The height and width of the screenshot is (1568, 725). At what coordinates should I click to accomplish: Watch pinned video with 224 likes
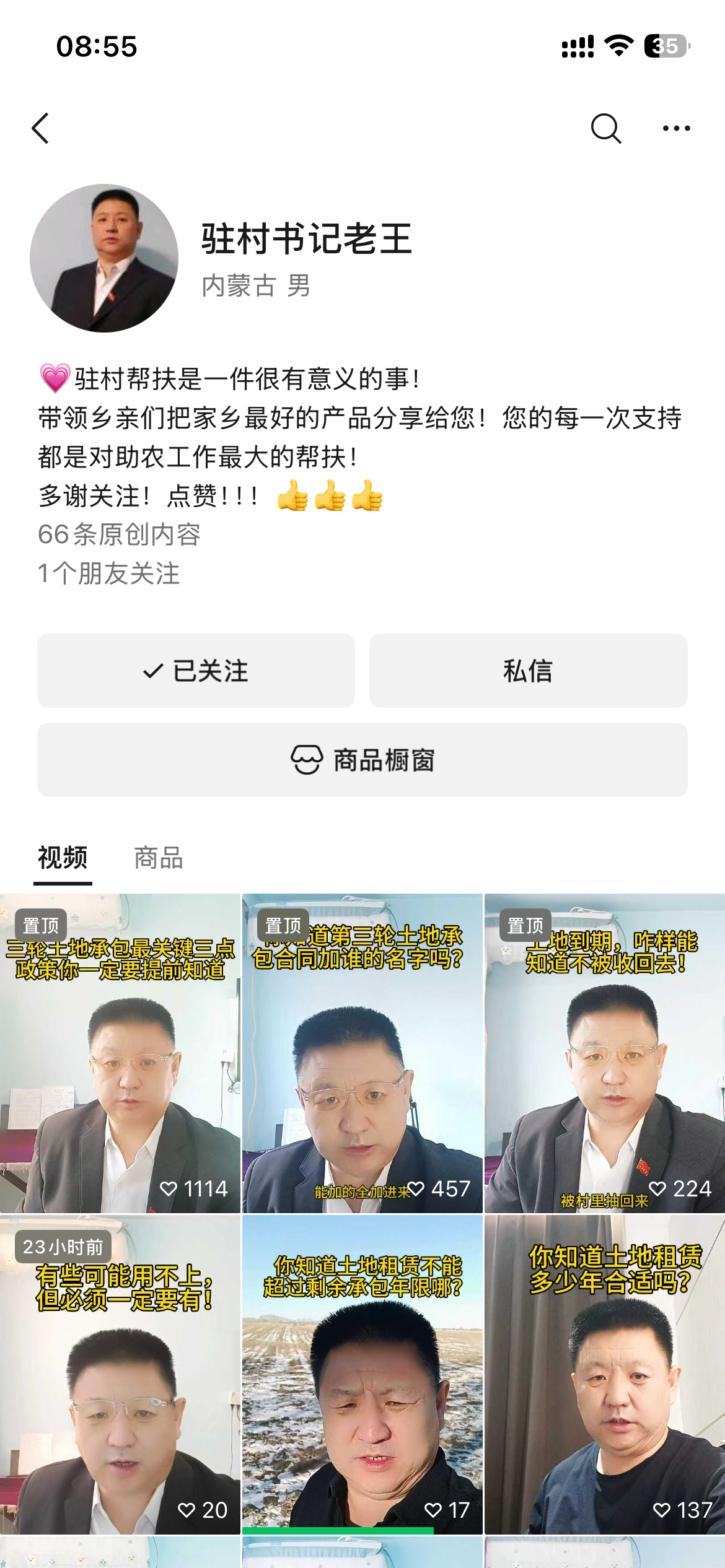tap(605, 1053)
